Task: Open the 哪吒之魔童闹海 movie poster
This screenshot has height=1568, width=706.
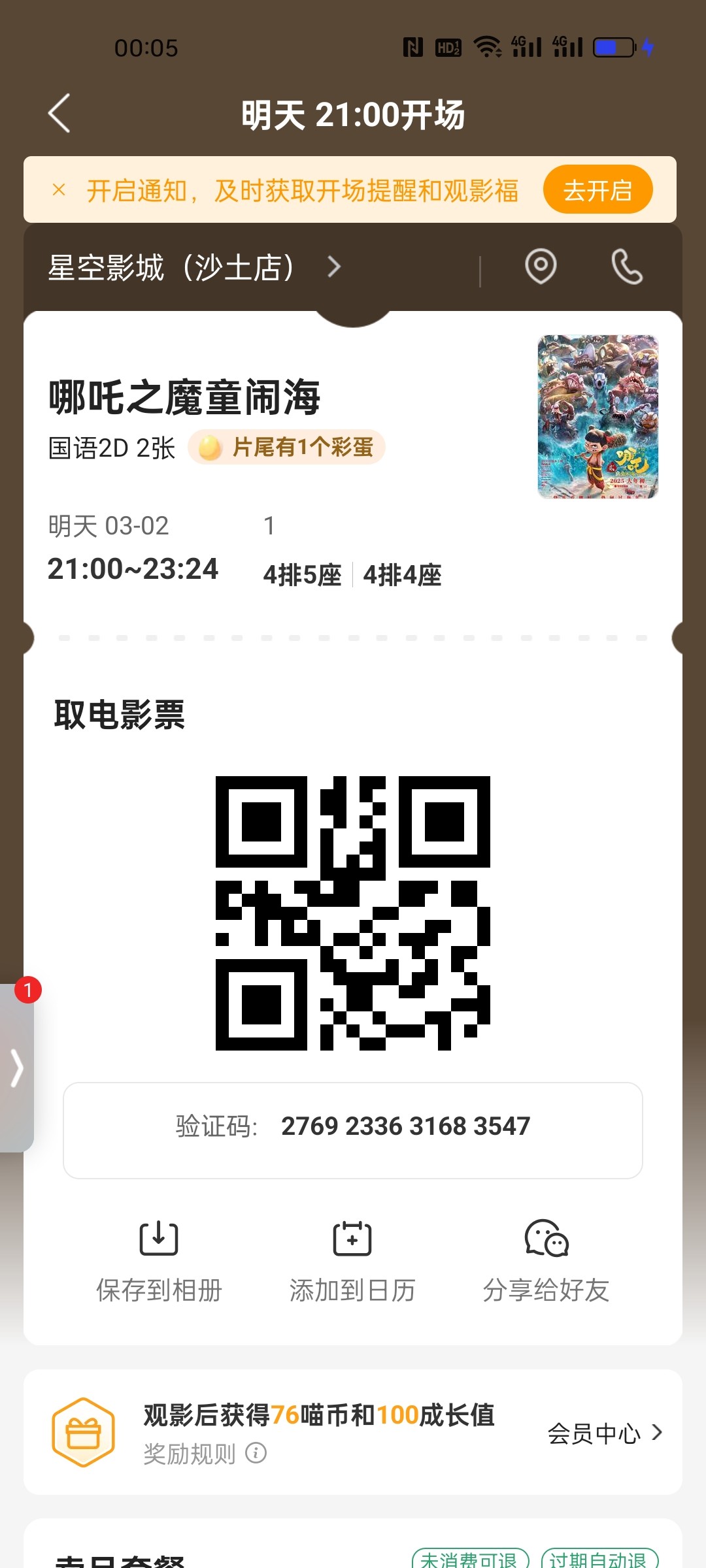Action: point(597,417)
